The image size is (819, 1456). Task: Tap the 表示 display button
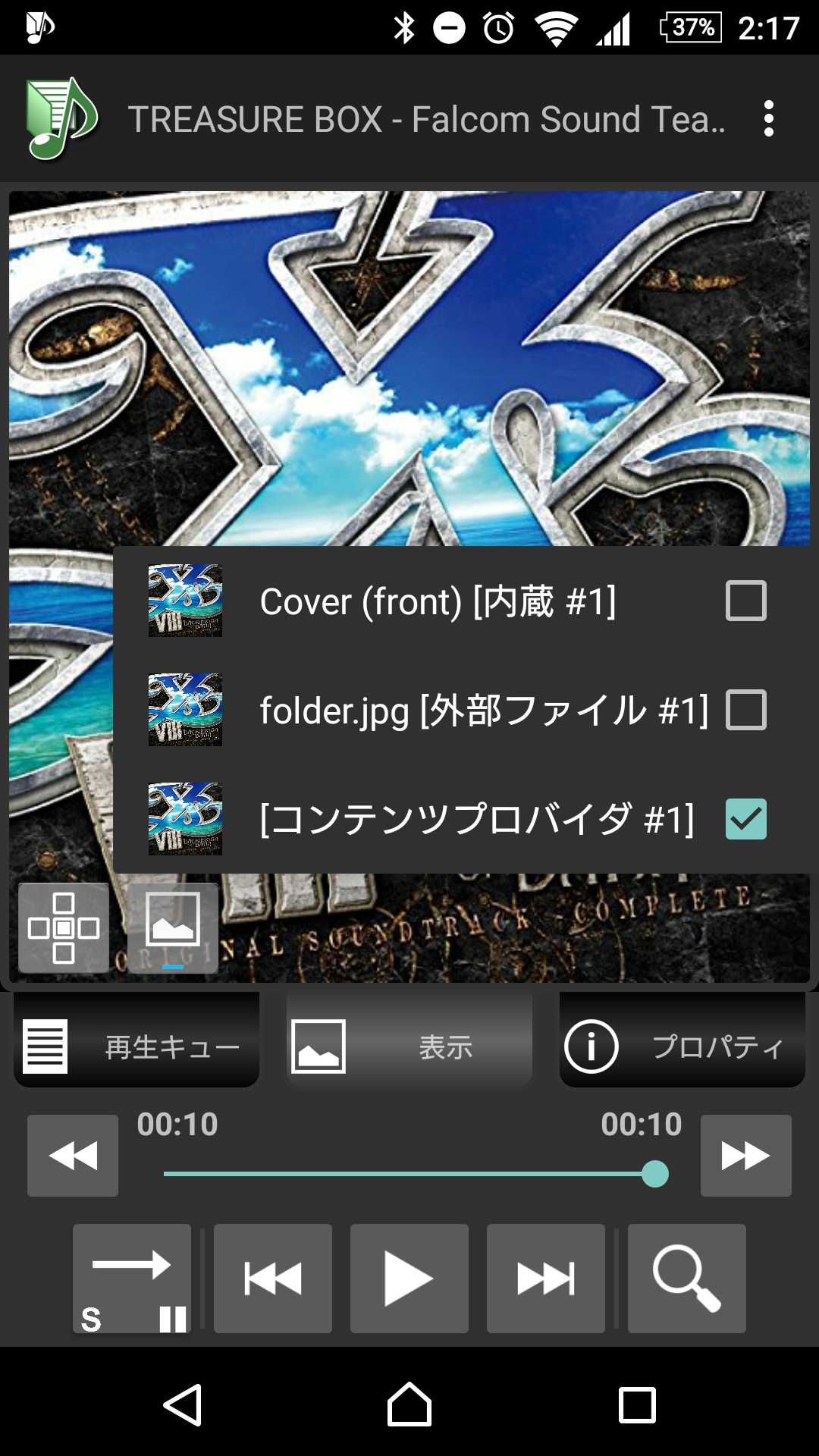409,1046
